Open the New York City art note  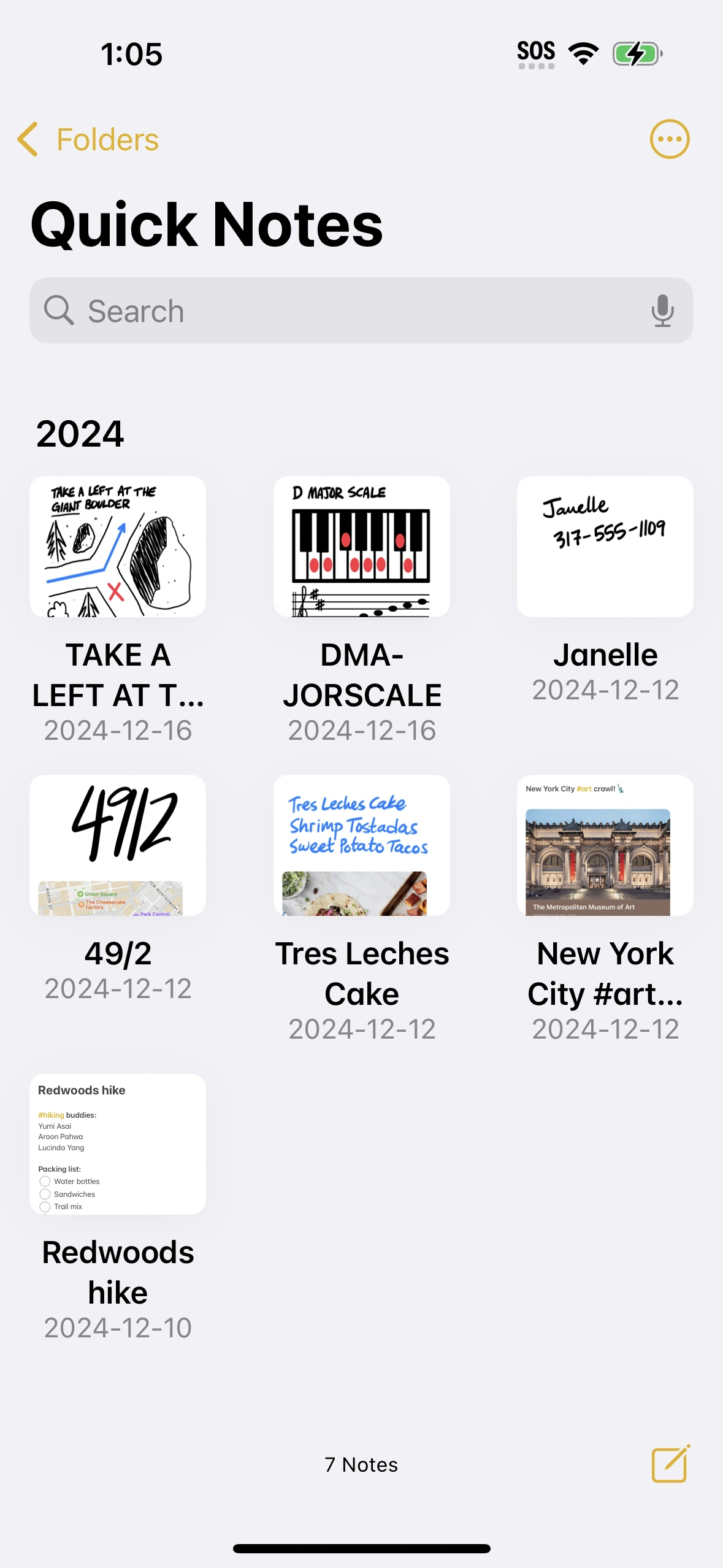pyautogui.click(x=605, y=845)
